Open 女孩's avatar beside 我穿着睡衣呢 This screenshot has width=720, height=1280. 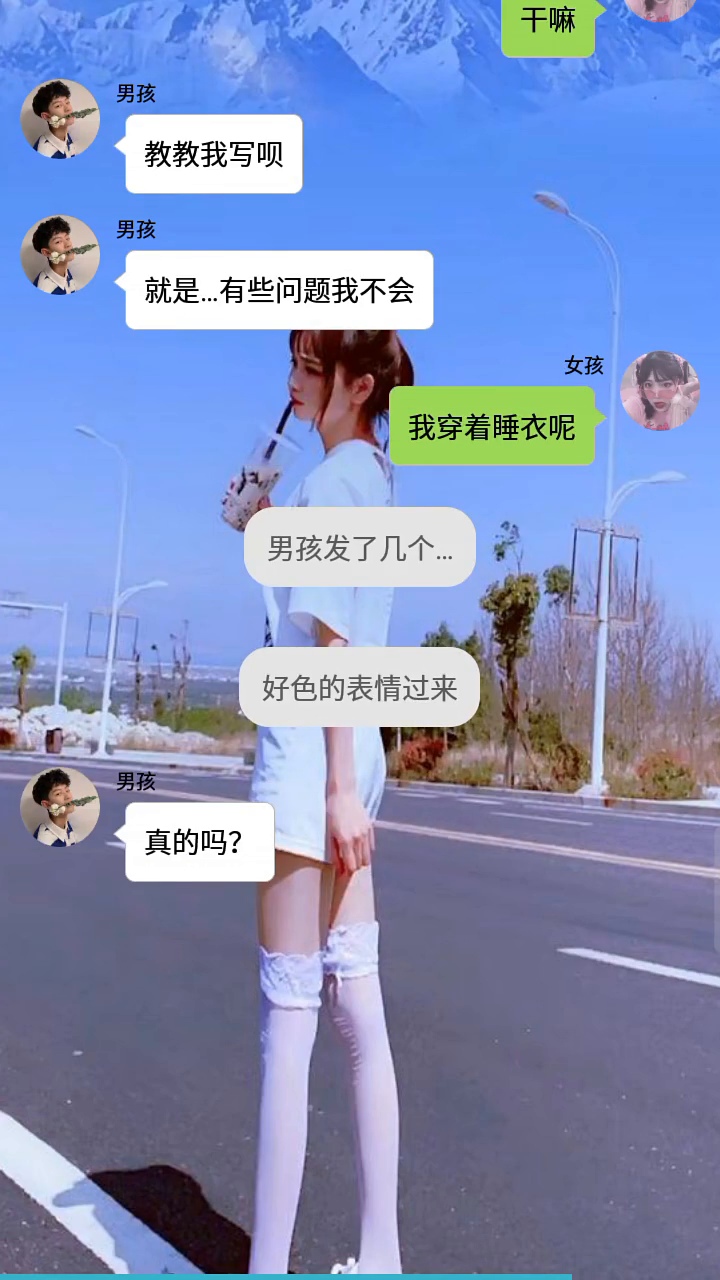coord(660,390)
